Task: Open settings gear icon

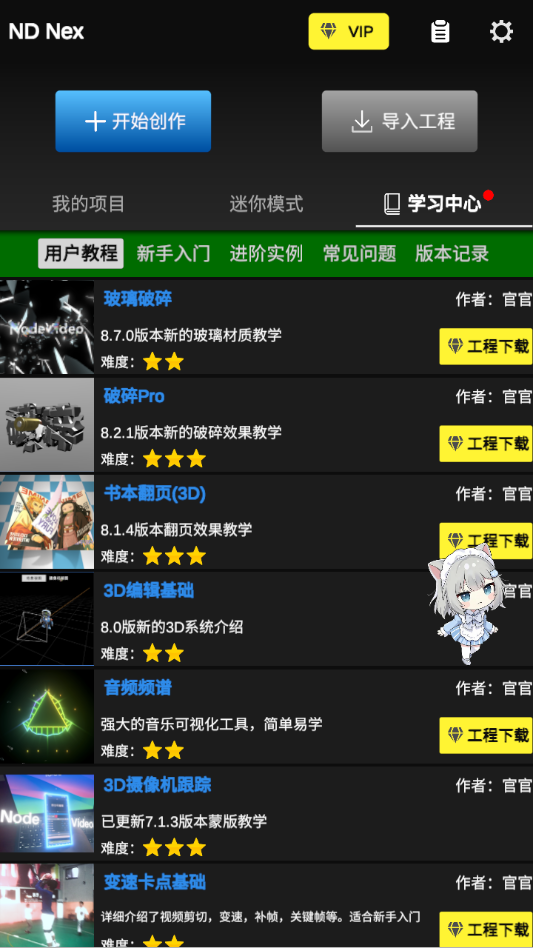Action: (x=501, y=31)
